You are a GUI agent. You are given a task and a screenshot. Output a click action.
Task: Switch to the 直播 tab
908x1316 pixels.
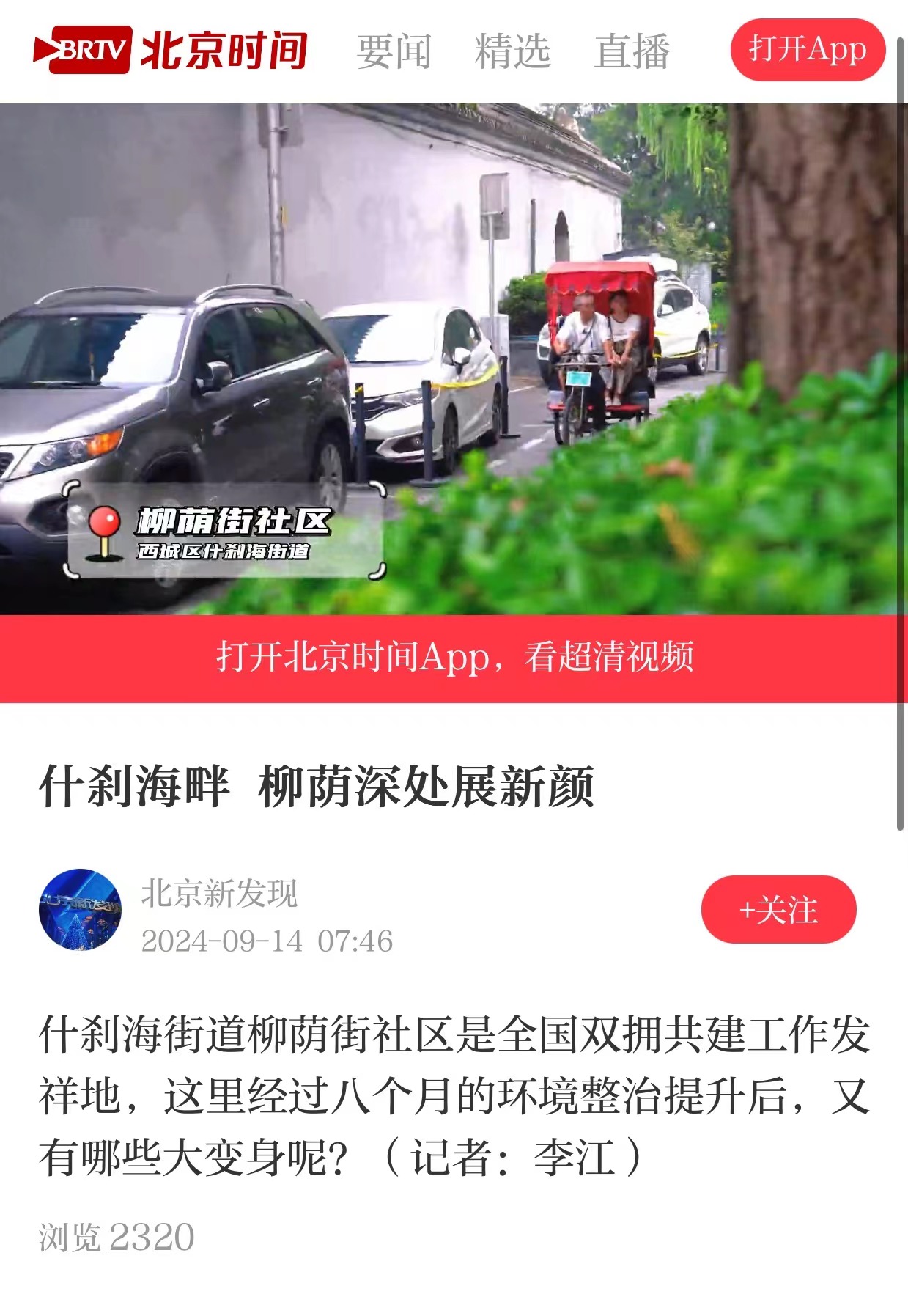click(x=632, y=51)
